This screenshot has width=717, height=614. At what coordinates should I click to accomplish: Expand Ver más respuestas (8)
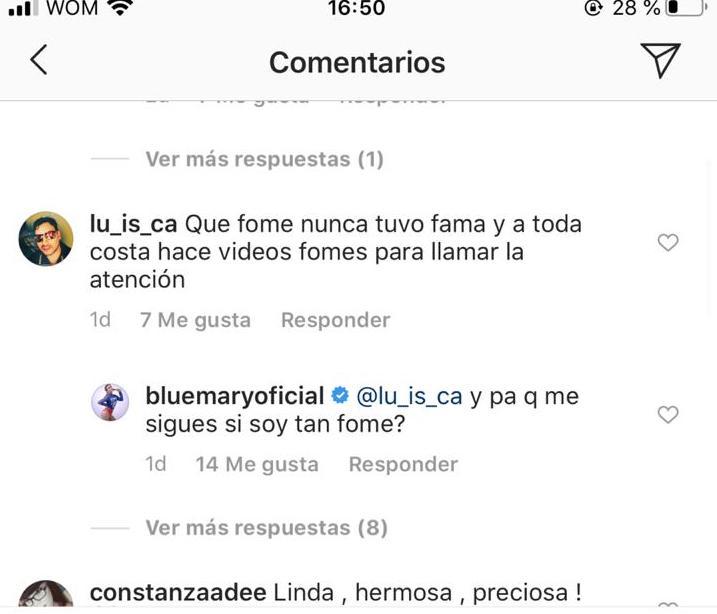click(x=266, y=527)
